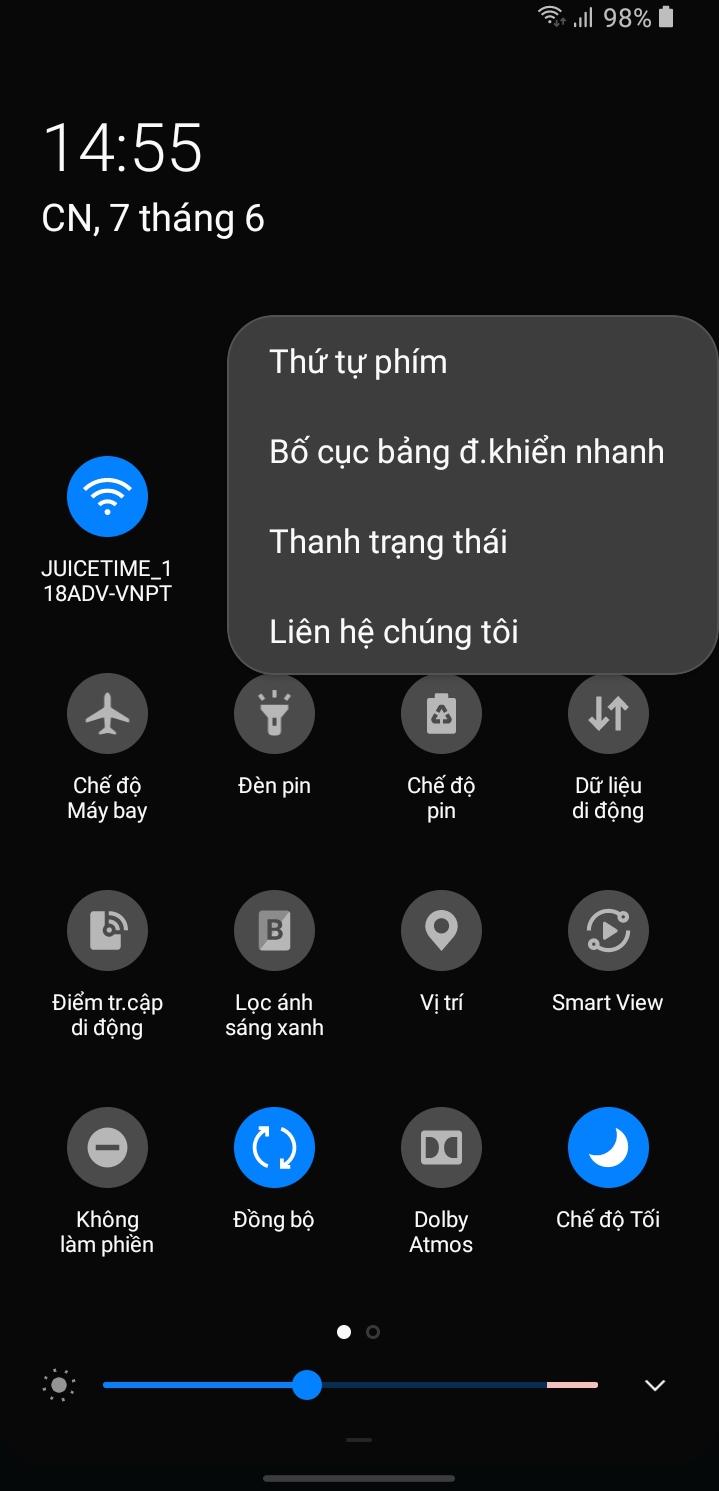Open Bố cục bảng đ.khiển nhanh

coord(466,452)
